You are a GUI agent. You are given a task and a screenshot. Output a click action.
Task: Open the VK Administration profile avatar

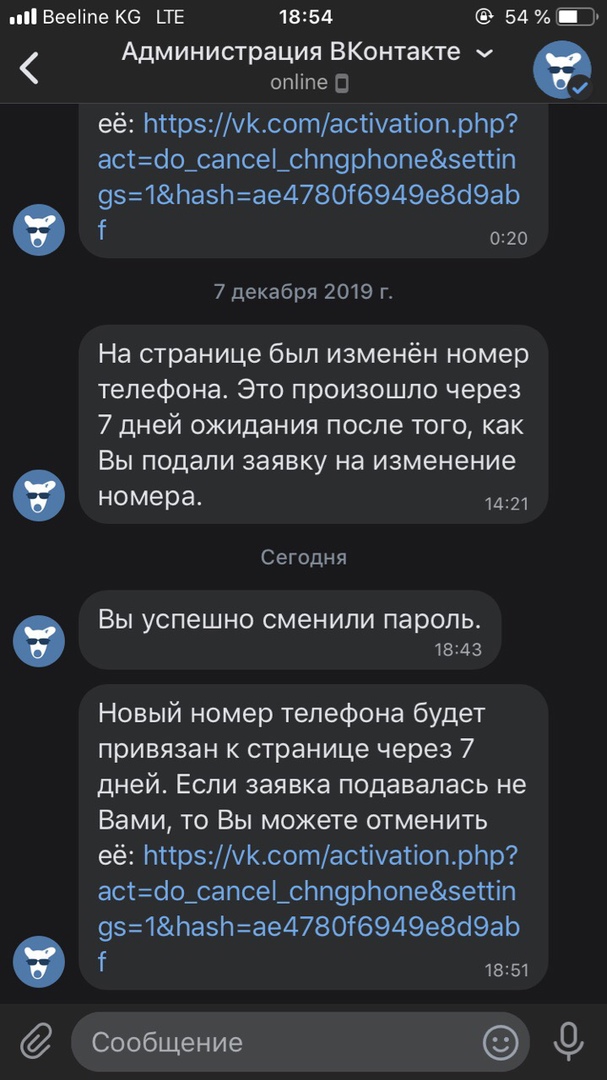(x=561, y=69)
